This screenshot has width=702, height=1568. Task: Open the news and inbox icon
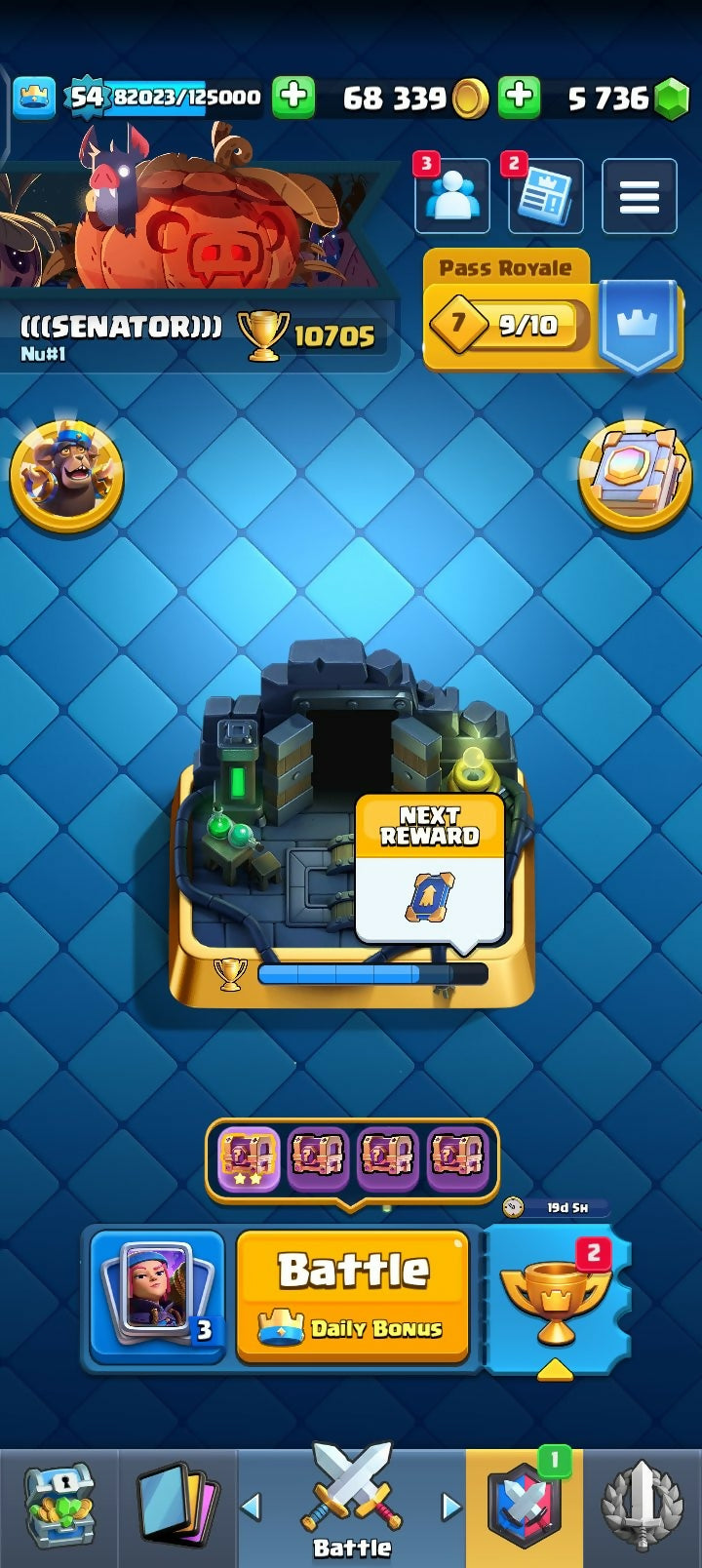click(545, 196)
